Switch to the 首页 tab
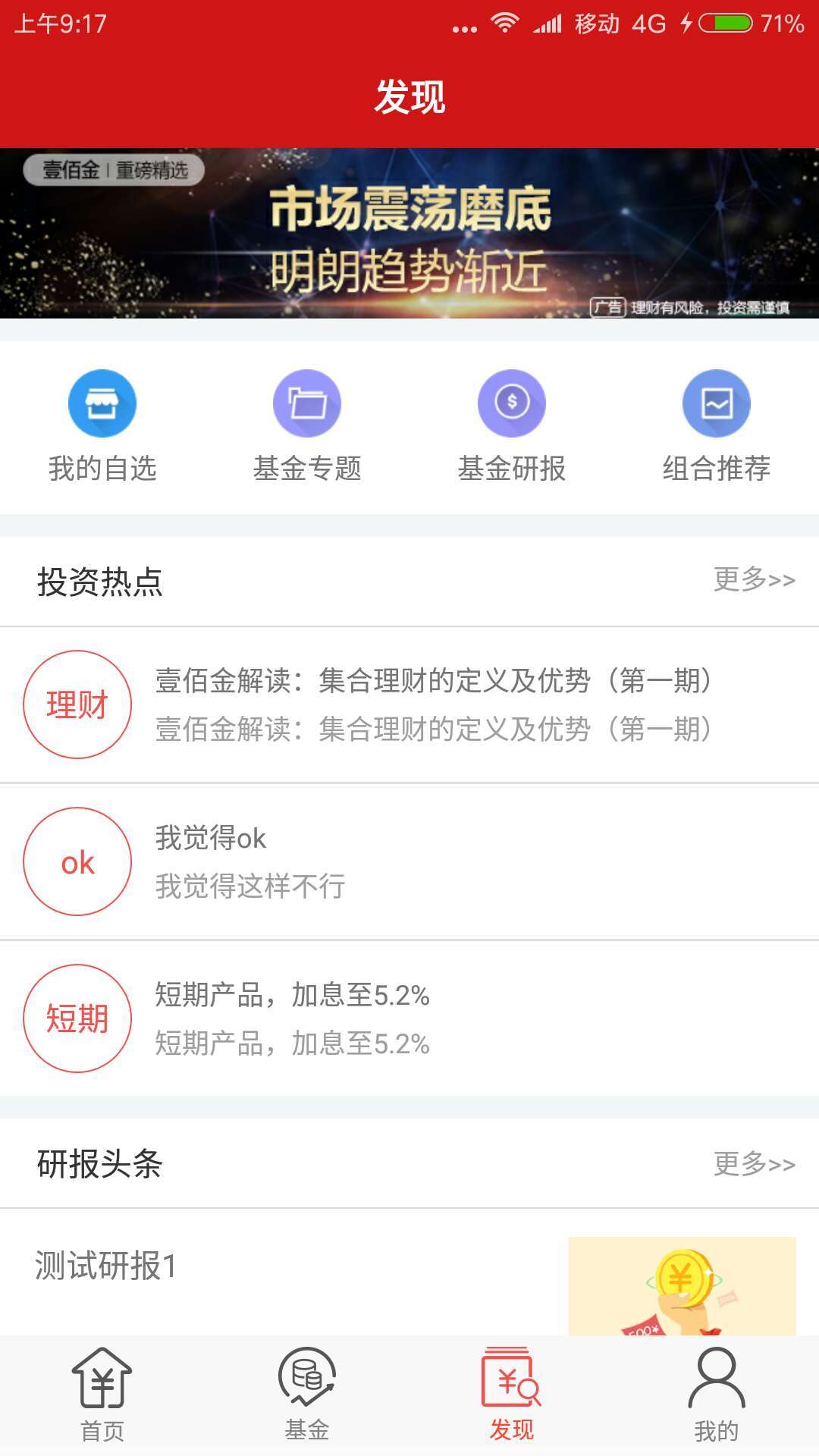Screen dimensions: 819x1456 pyautogui.click(x=102, y=1395)
